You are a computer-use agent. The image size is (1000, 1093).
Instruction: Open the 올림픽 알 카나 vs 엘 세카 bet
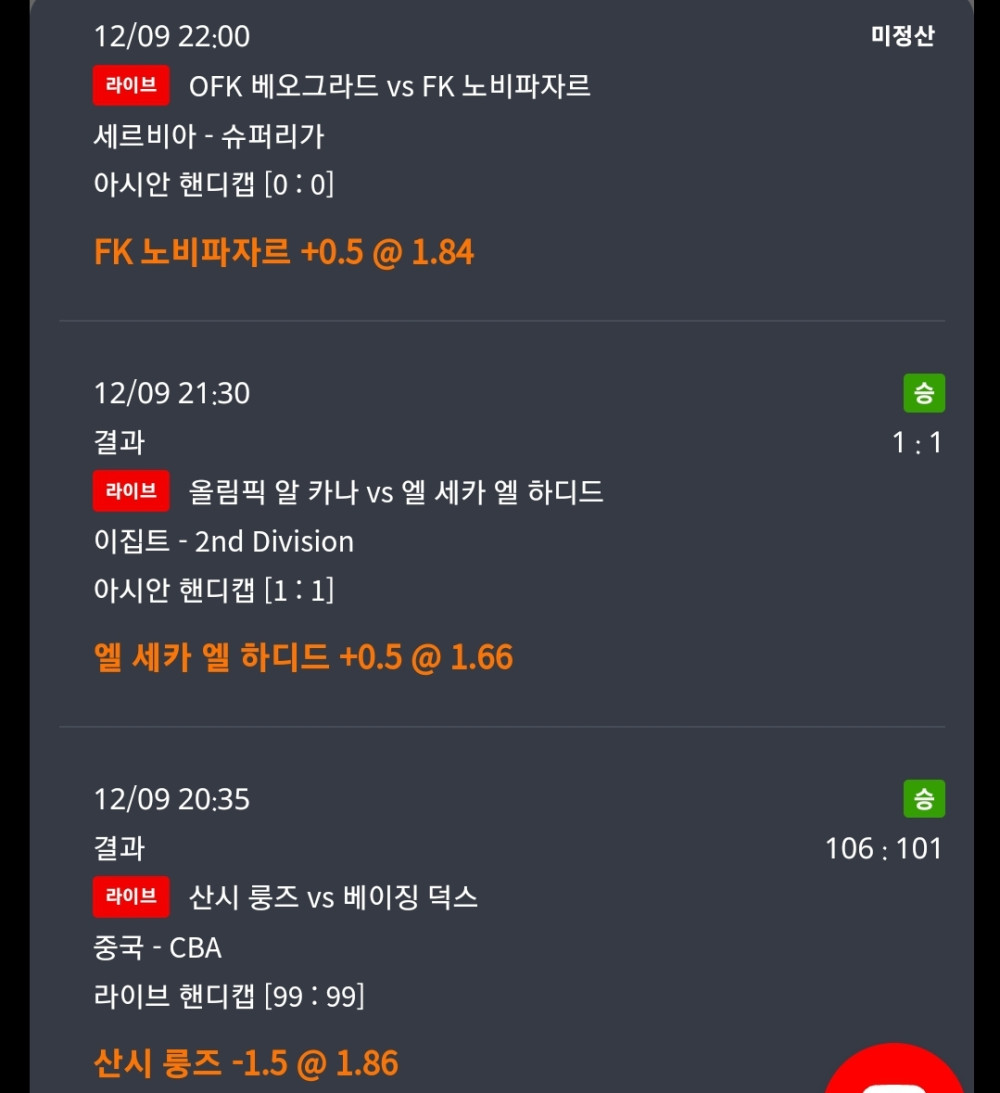(x=396, y=492)
